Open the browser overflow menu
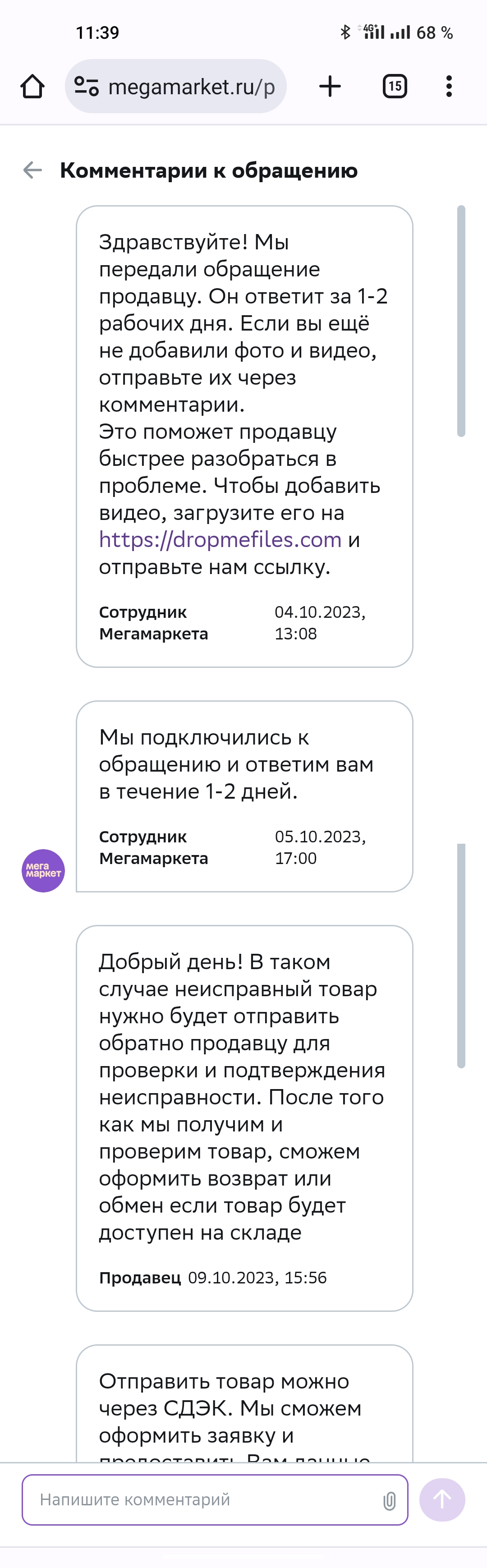Image resolution: width=487 pixels, height=1568 pixels. click(x=449, y=87)
